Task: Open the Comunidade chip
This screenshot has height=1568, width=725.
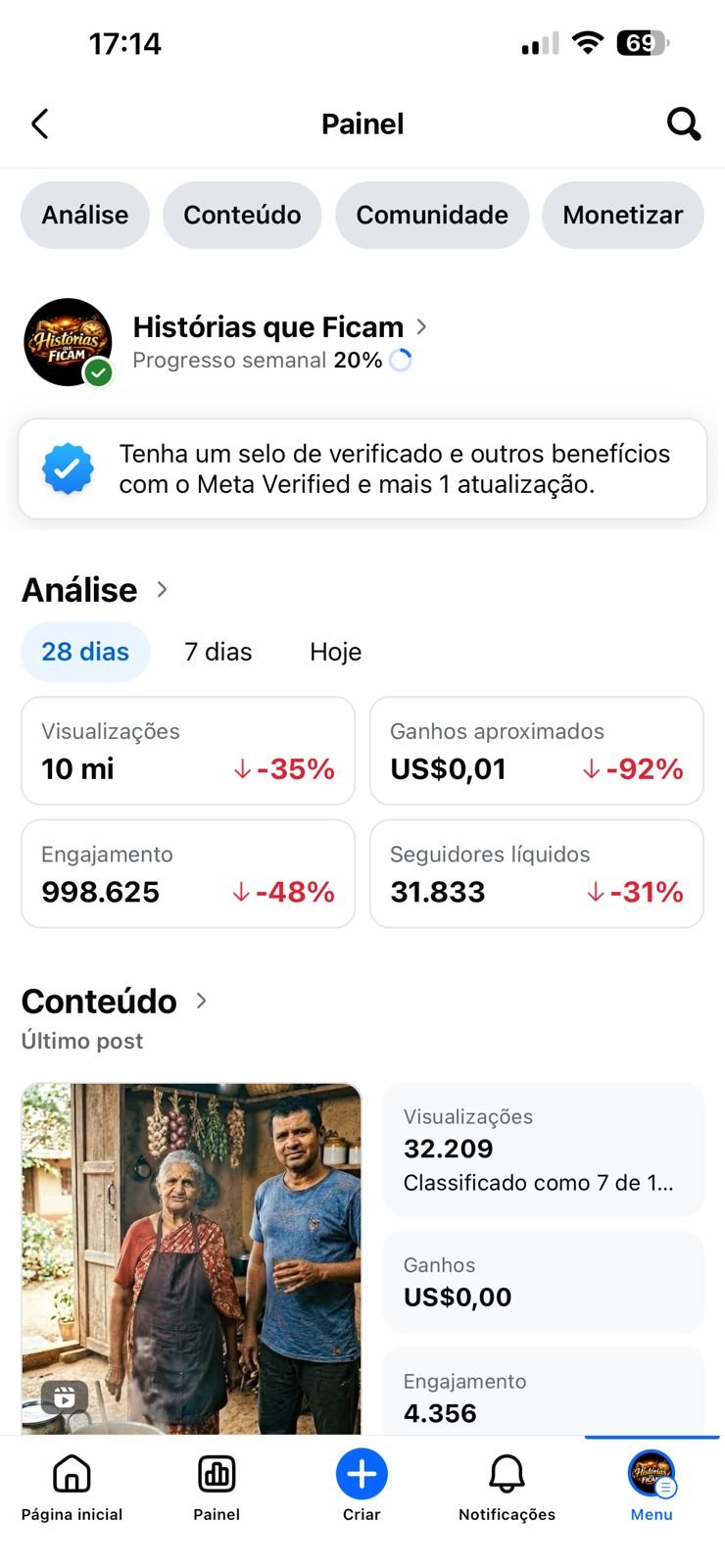Action: (x=432, y=215)
